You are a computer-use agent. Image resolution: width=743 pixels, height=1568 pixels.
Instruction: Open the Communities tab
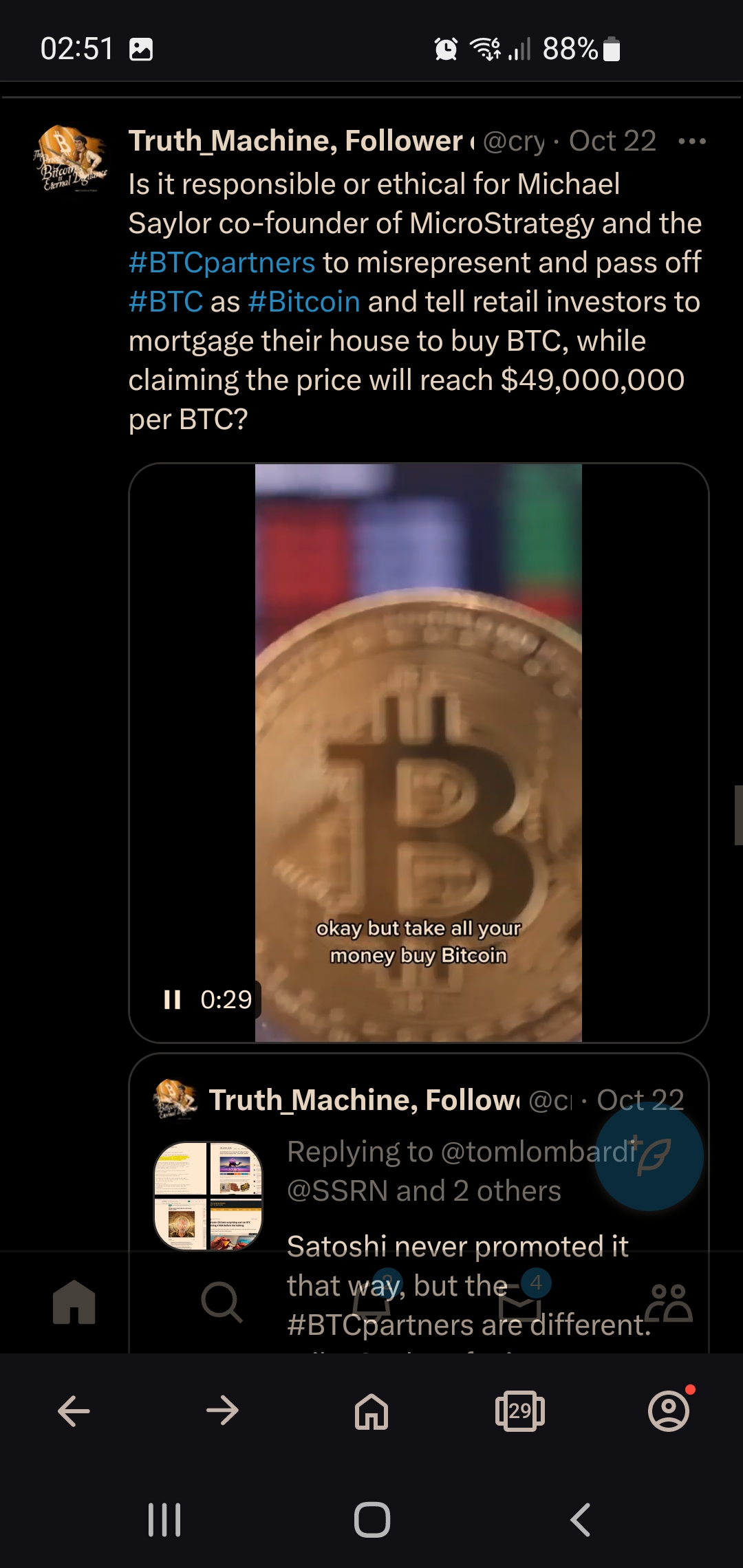click(669, 1302)
